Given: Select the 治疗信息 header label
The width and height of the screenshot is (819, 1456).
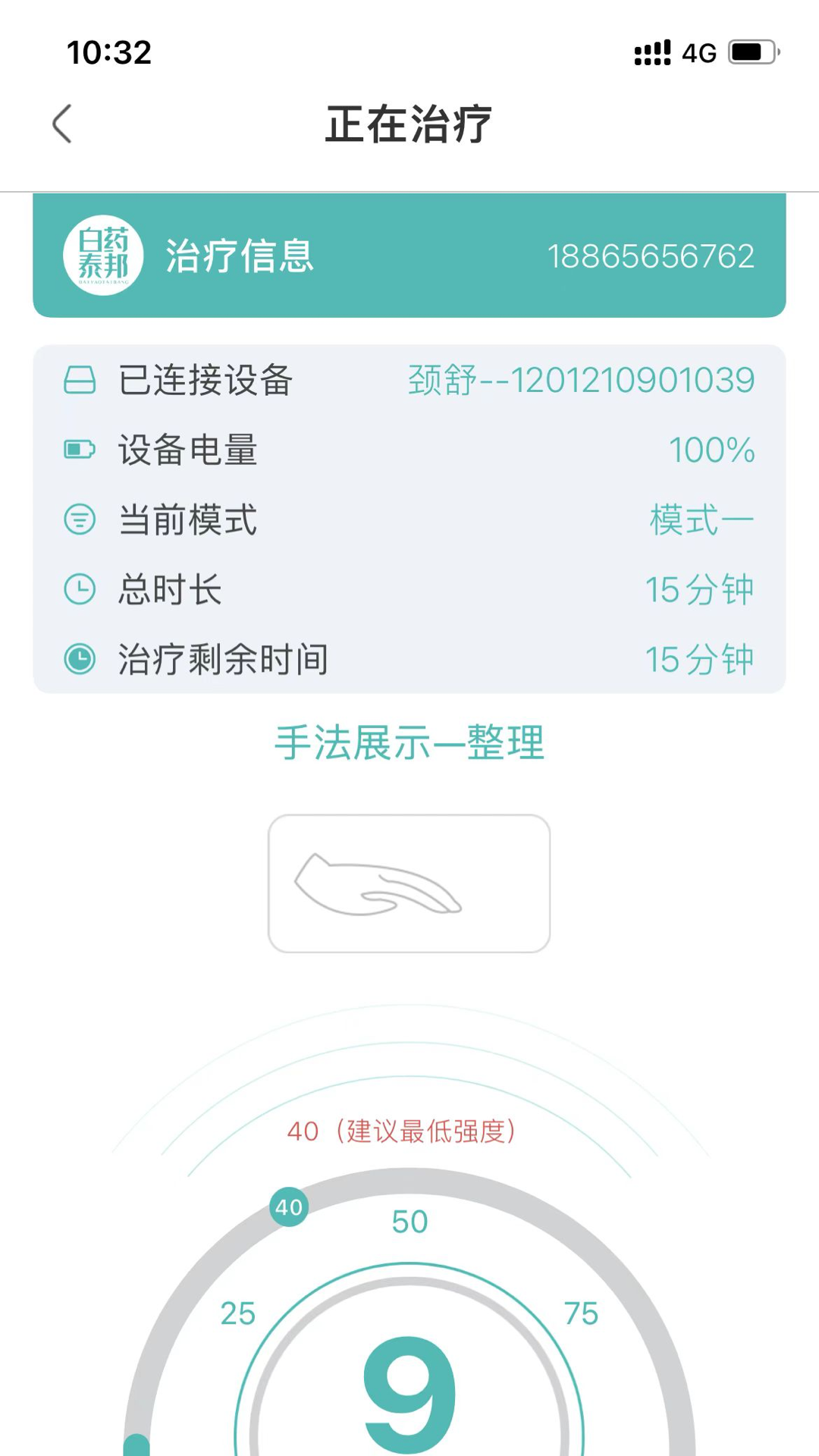Looking at the screenshot, I should 240,256.
